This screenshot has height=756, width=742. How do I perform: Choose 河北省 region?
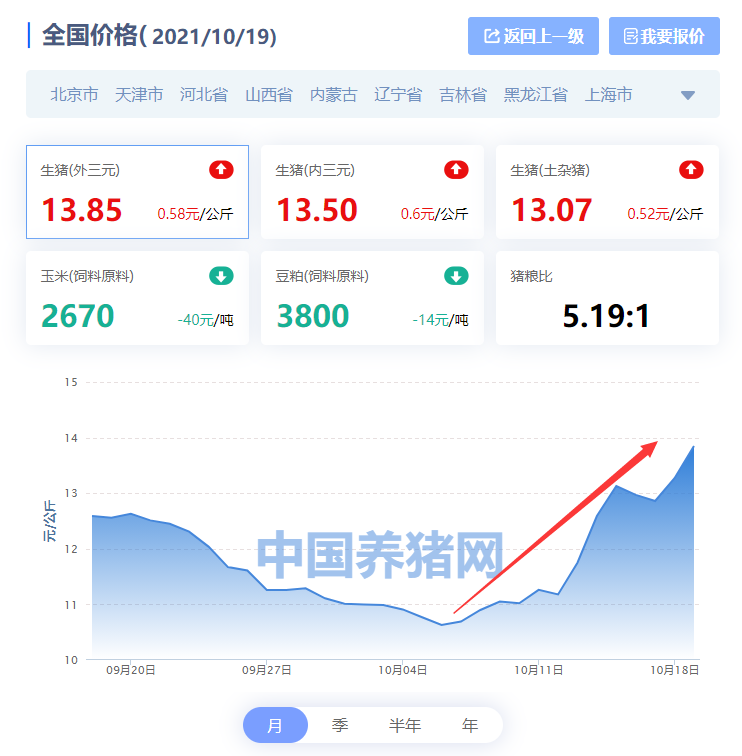204,95
